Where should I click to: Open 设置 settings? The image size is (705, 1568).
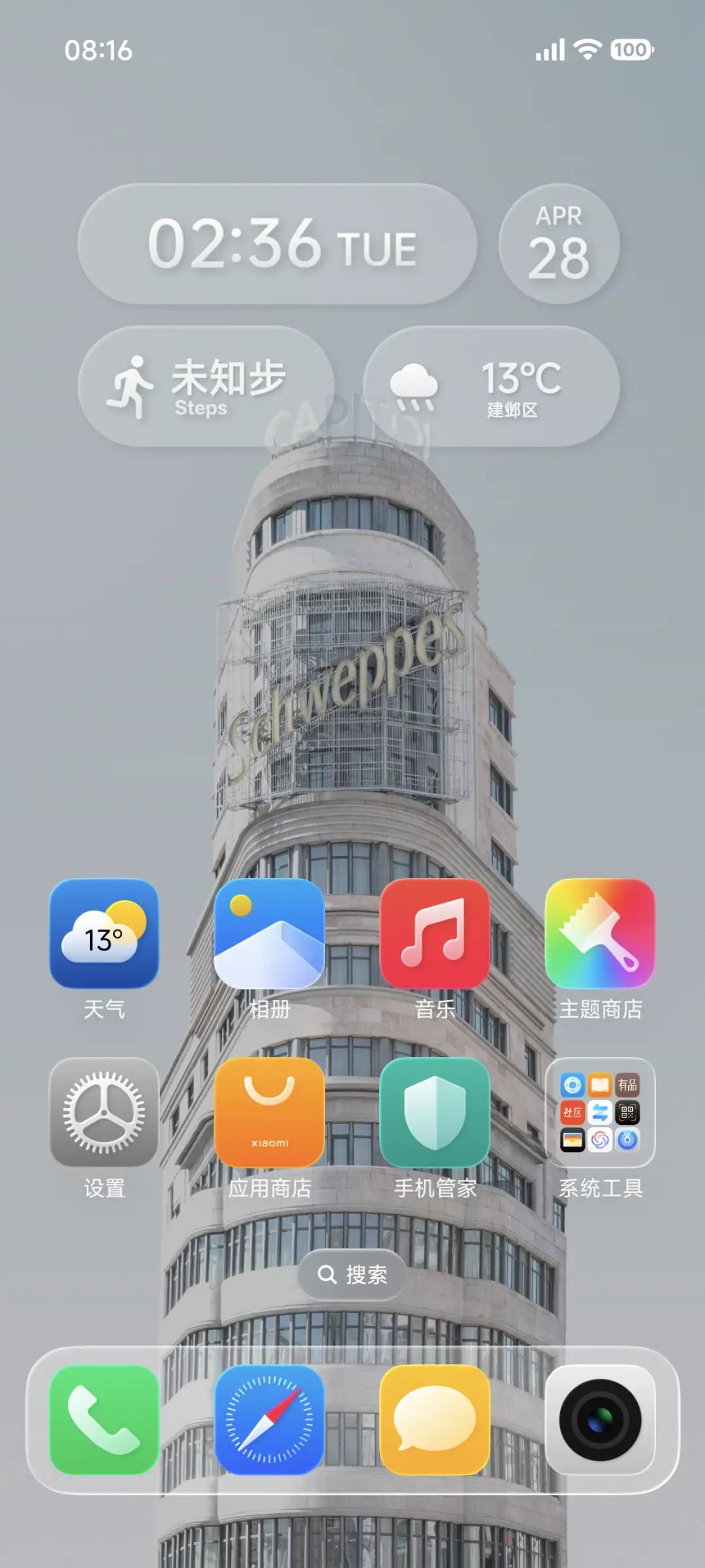click(104, 1112)
